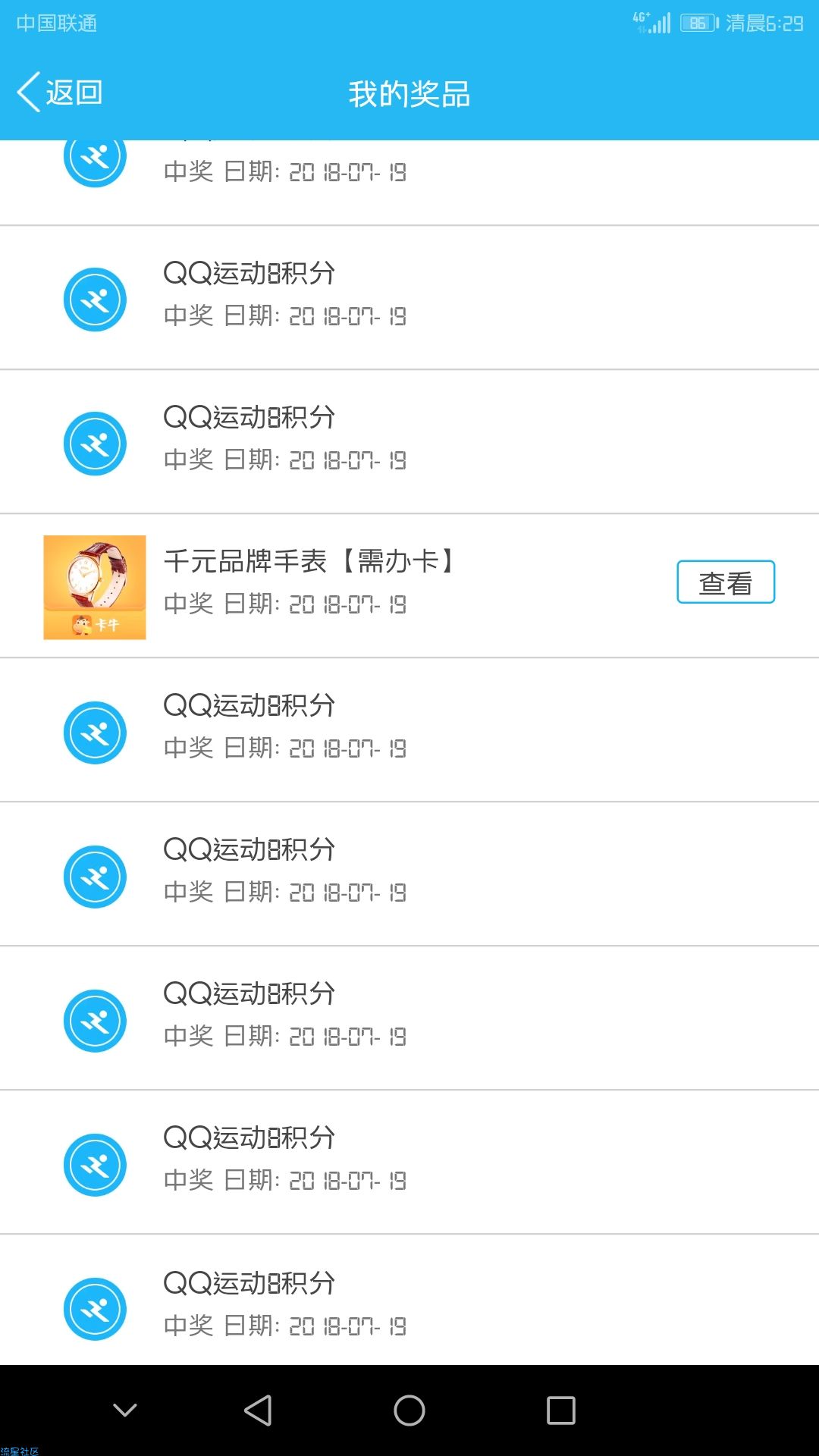819x1456 pixels.
Task: Hide the navigation bar with the down arrow
Action: 125,1410
